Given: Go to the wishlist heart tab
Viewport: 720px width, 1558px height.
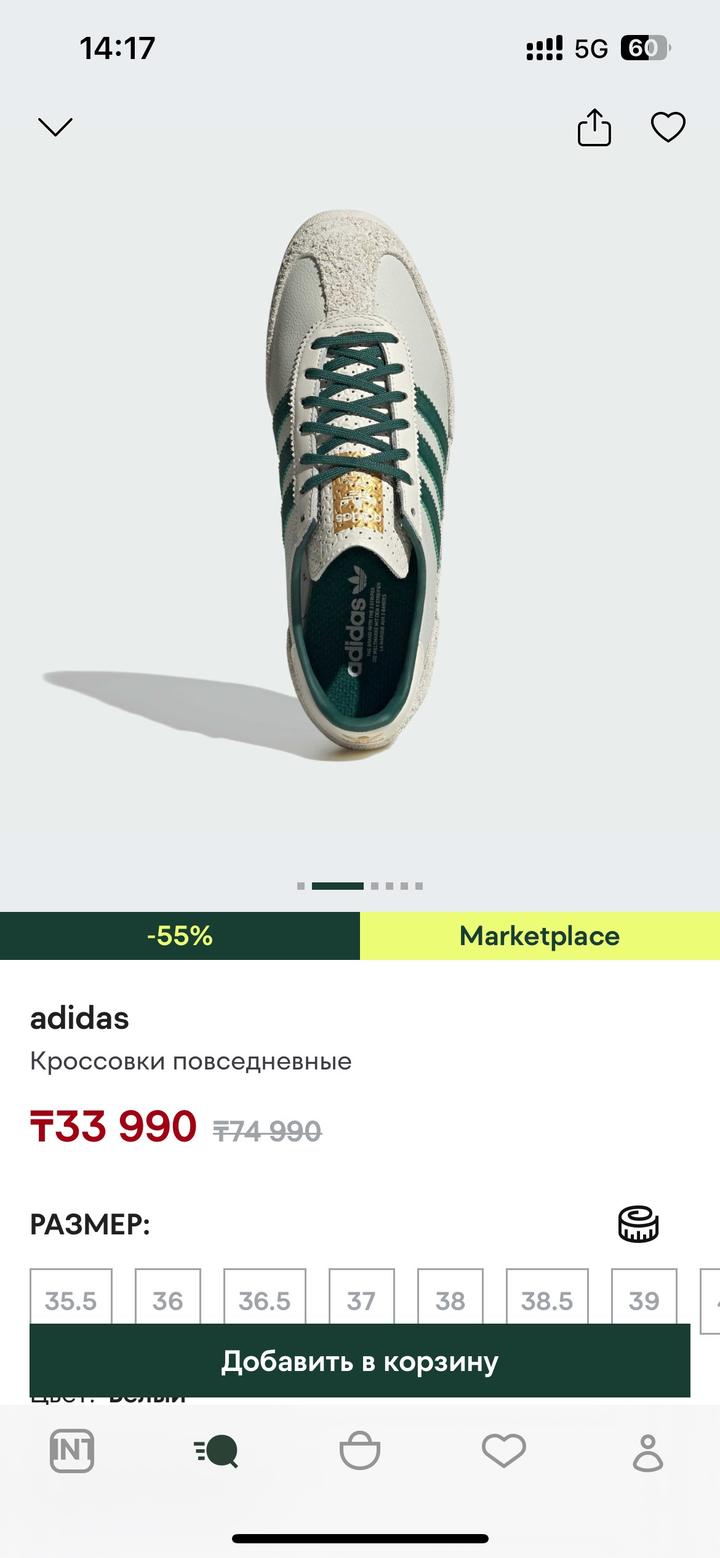Looking at the screenshot, I should coord(504,1451).
